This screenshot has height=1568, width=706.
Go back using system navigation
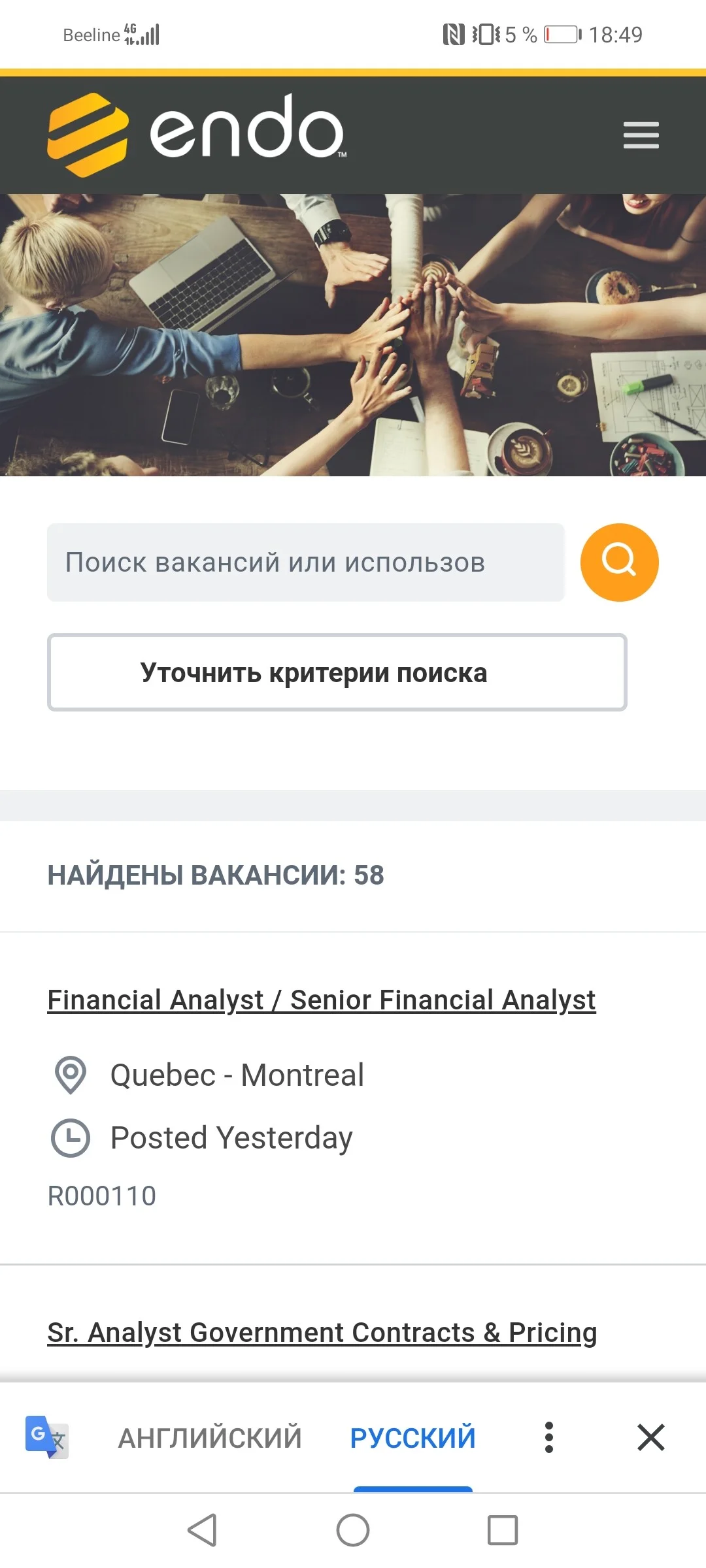[203, 1530]
